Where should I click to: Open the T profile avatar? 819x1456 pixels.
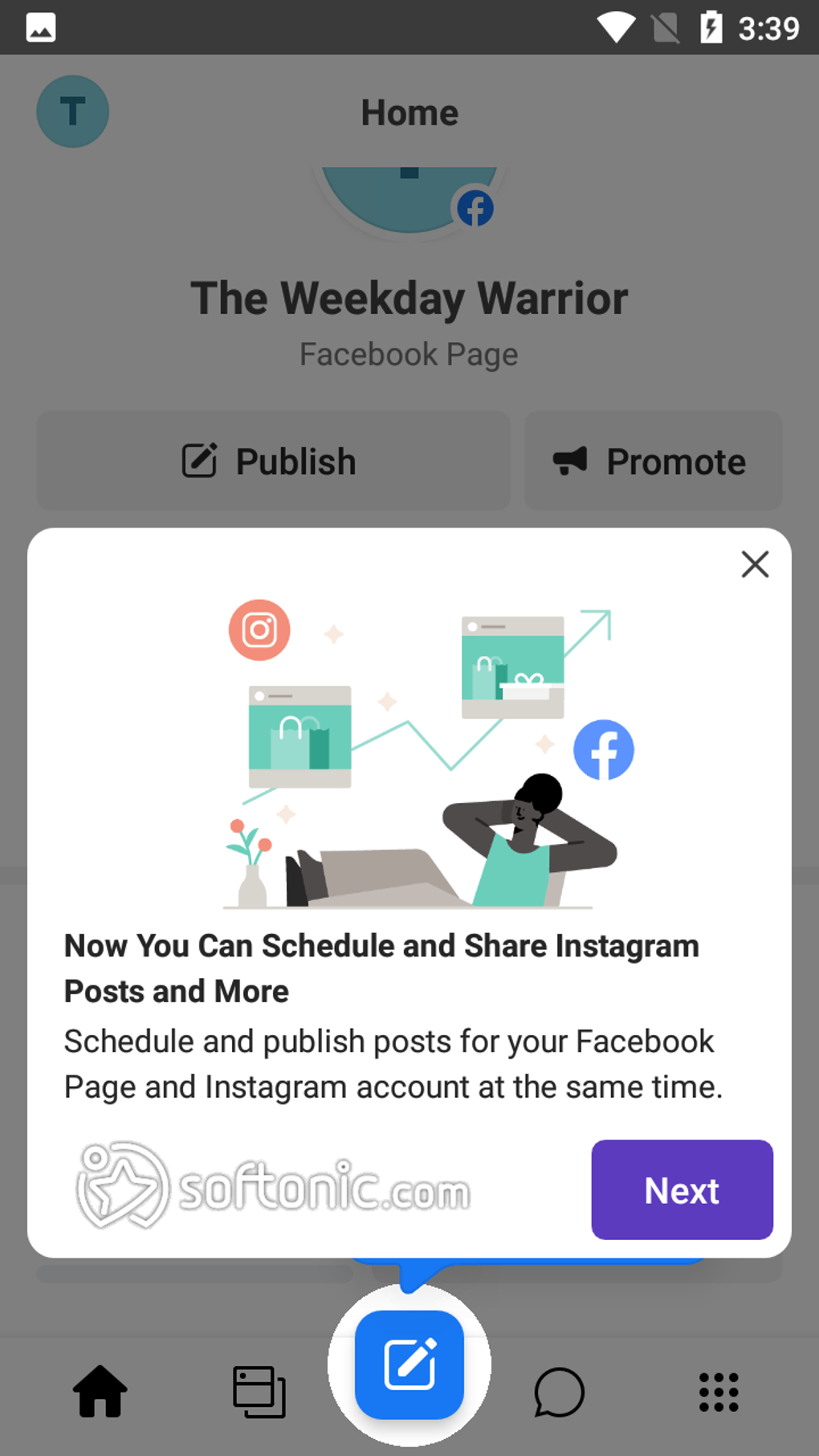click(x=72, y=112)
